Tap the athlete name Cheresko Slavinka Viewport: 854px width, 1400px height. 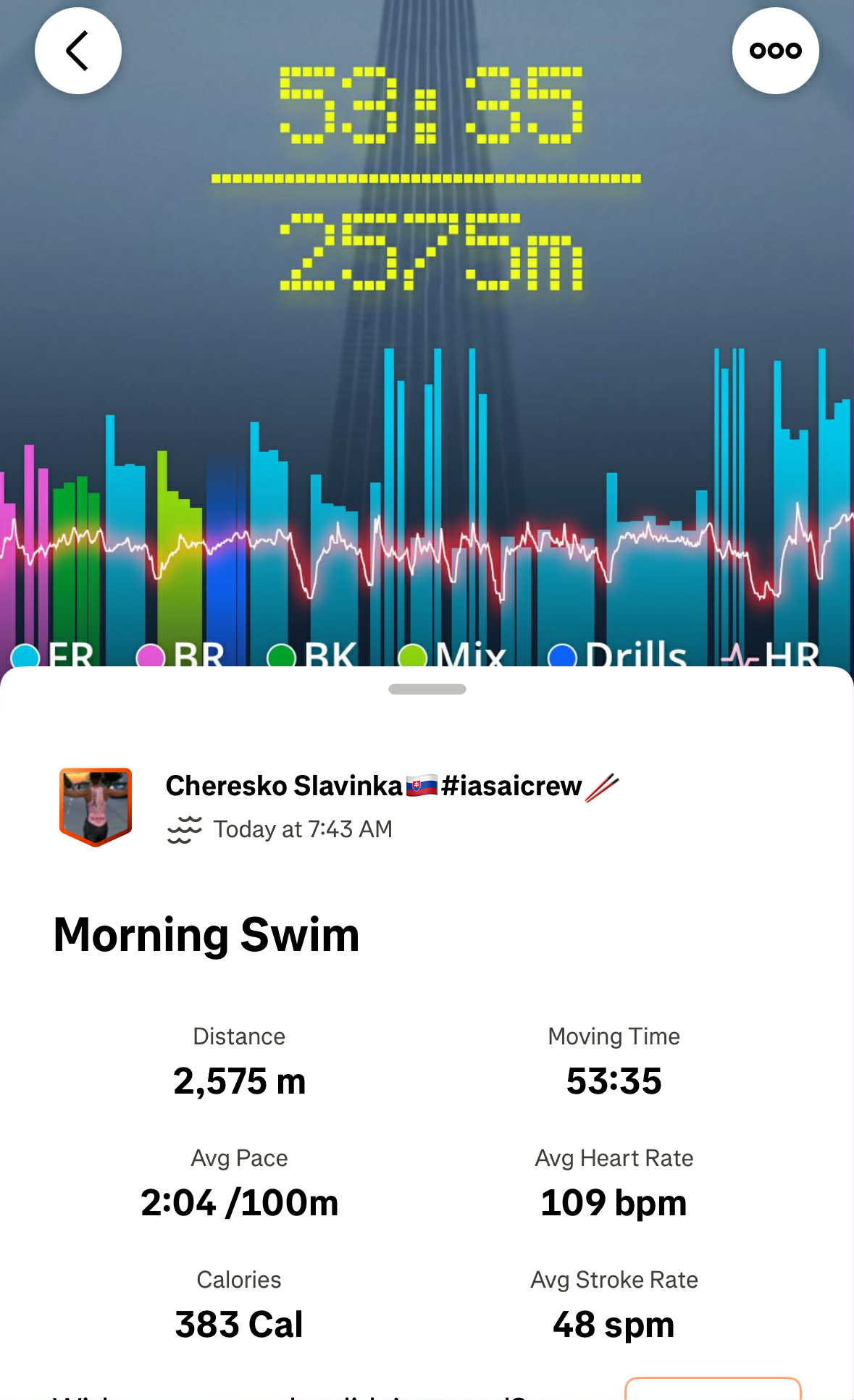pos(283,786)
